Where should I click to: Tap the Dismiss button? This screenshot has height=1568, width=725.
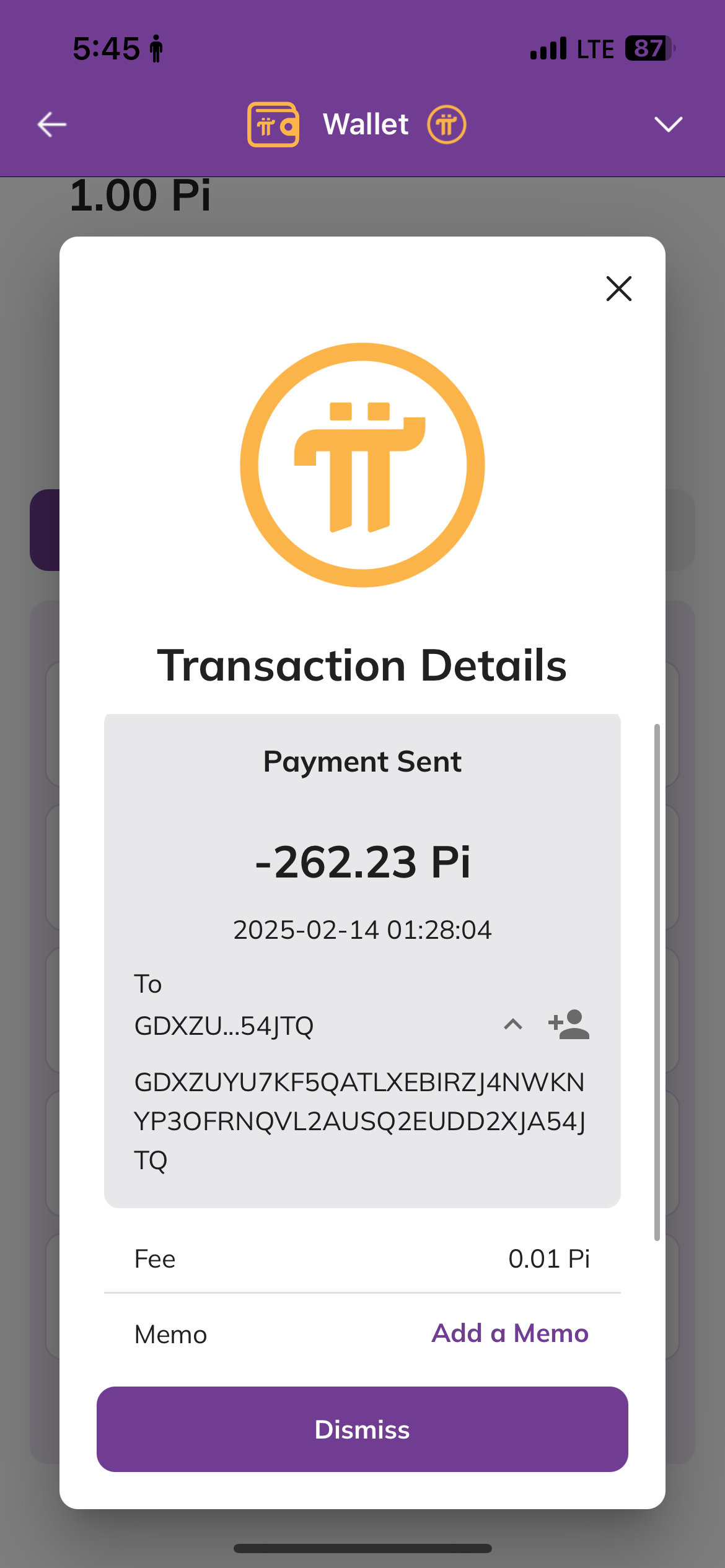(x=362, y=1429)
